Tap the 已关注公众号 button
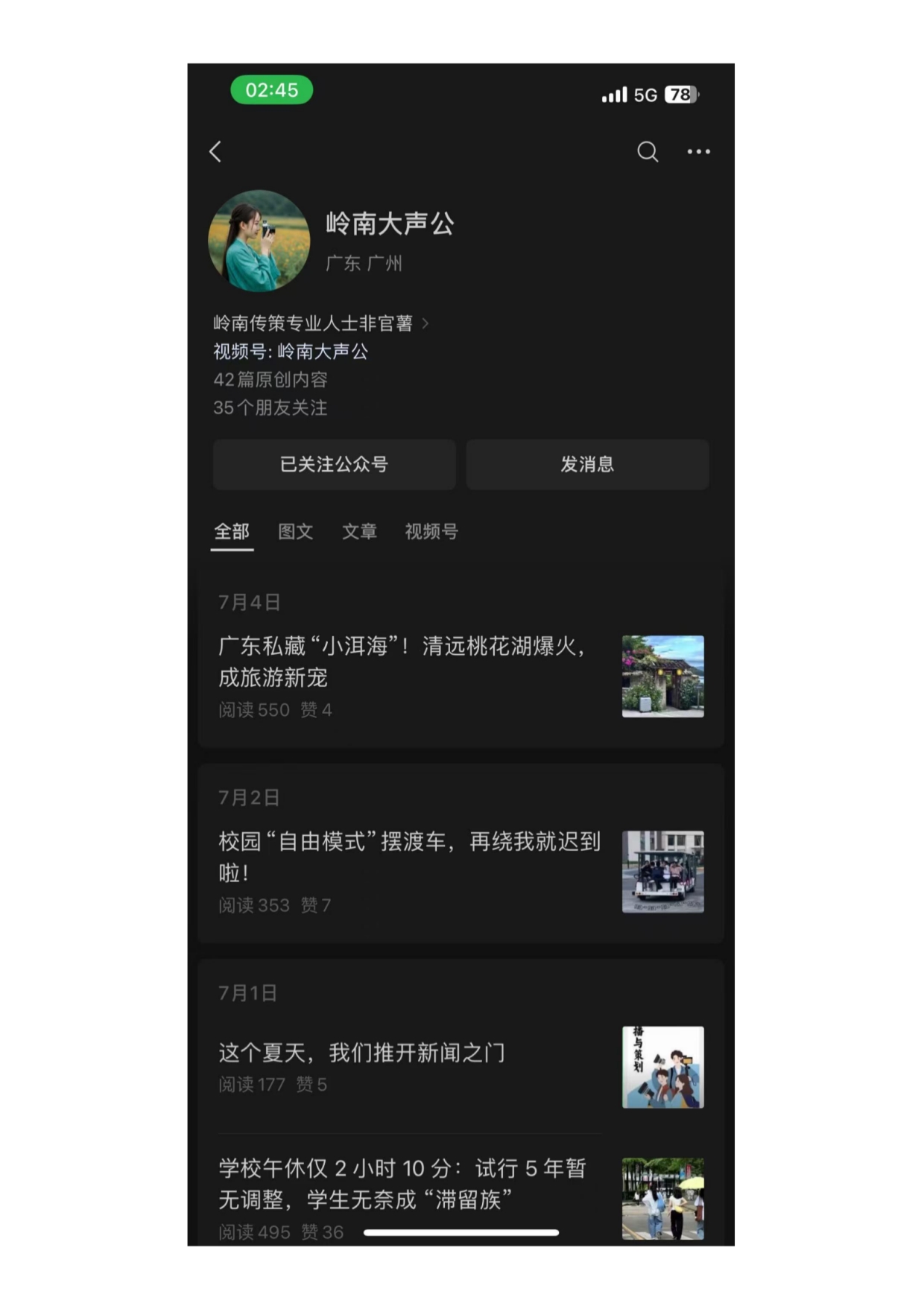The width and height of the screenshot is (924, 1306). pos(334,464)
